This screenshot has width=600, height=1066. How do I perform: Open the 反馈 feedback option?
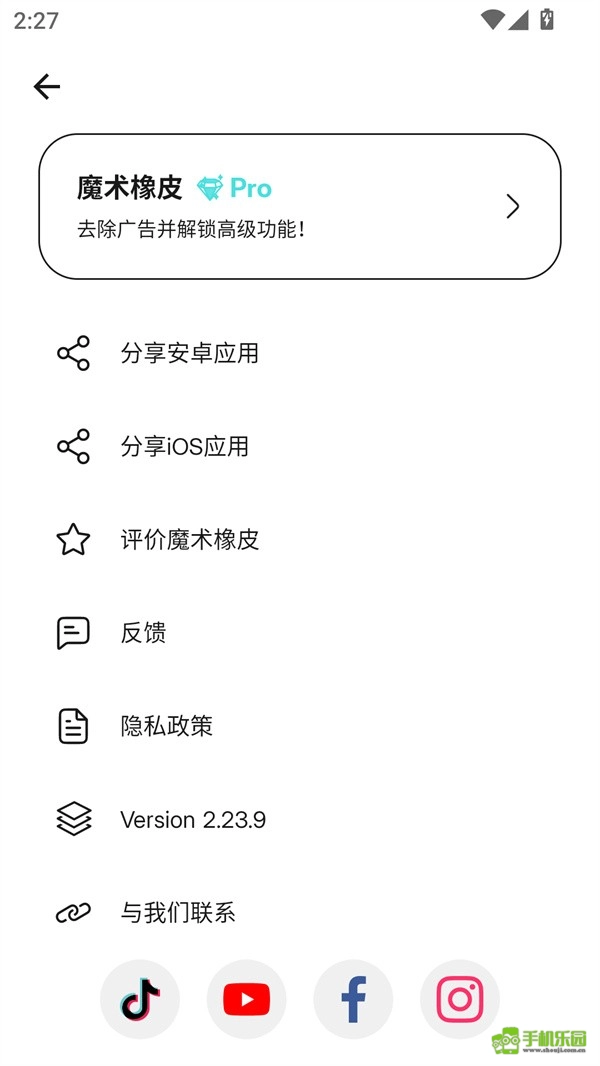143,633
